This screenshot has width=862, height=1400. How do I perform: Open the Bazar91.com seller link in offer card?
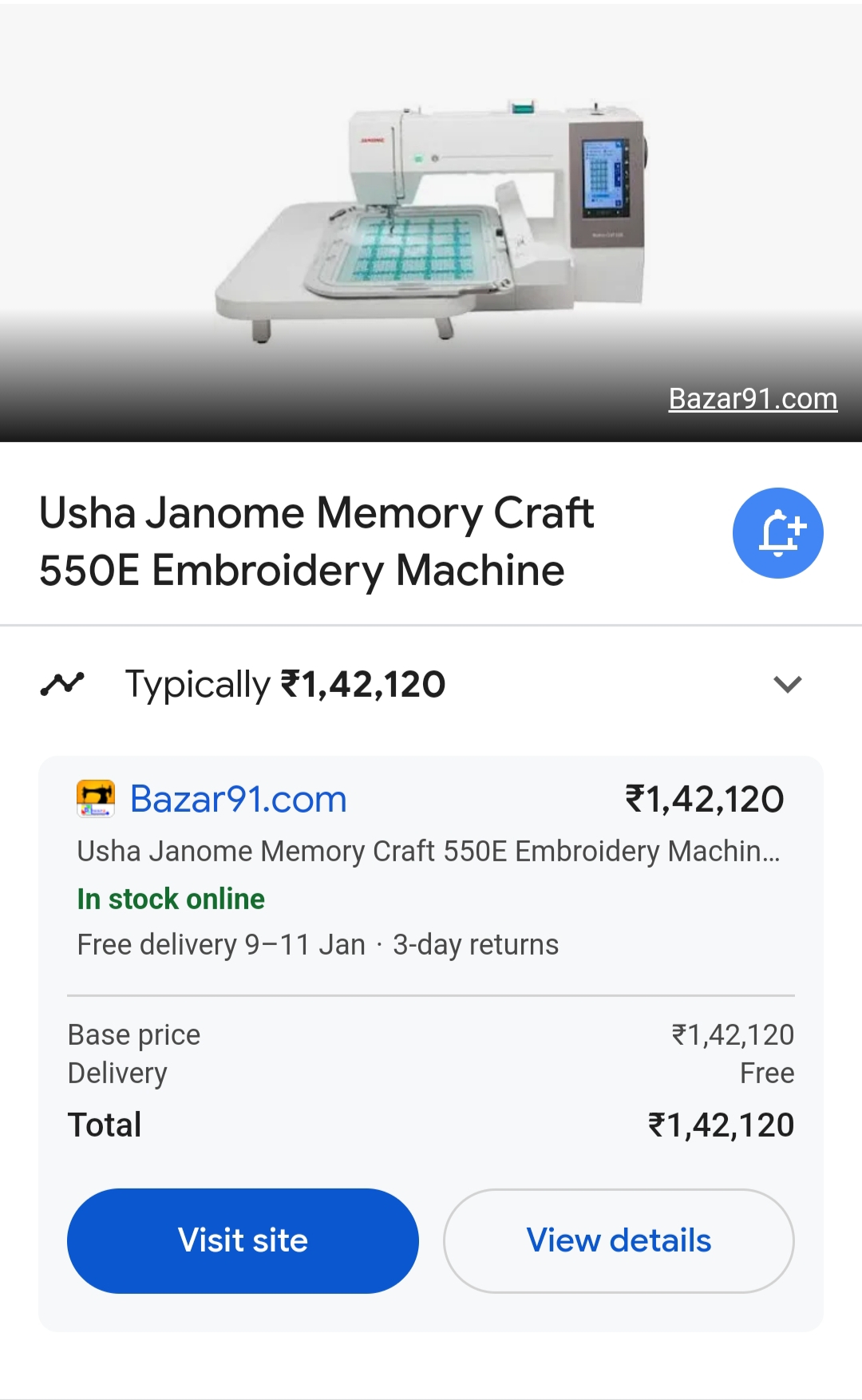point(239,799)
